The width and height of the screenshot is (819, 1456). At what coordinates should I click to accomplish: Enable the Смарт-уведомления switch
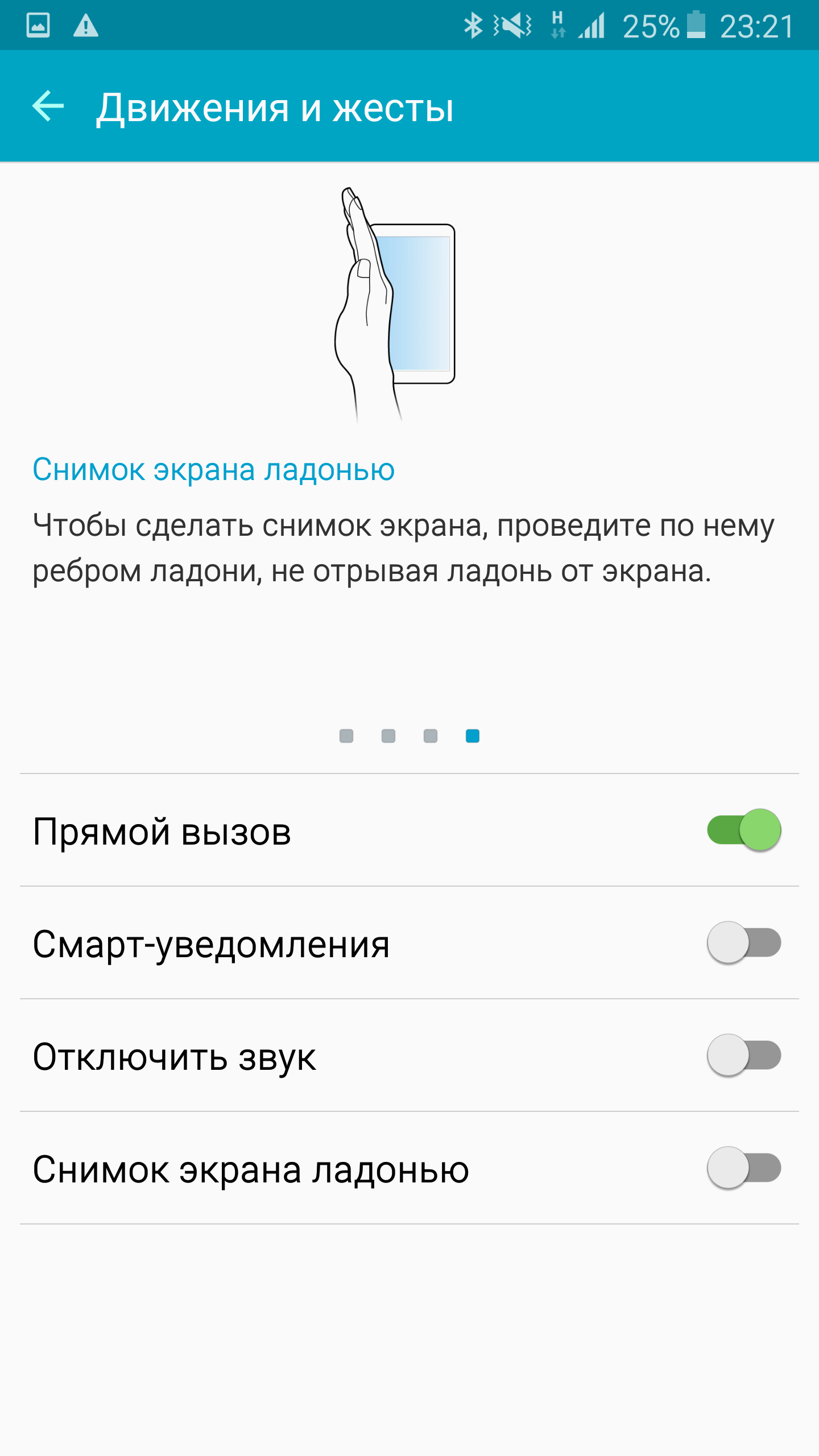coord(744,942)
